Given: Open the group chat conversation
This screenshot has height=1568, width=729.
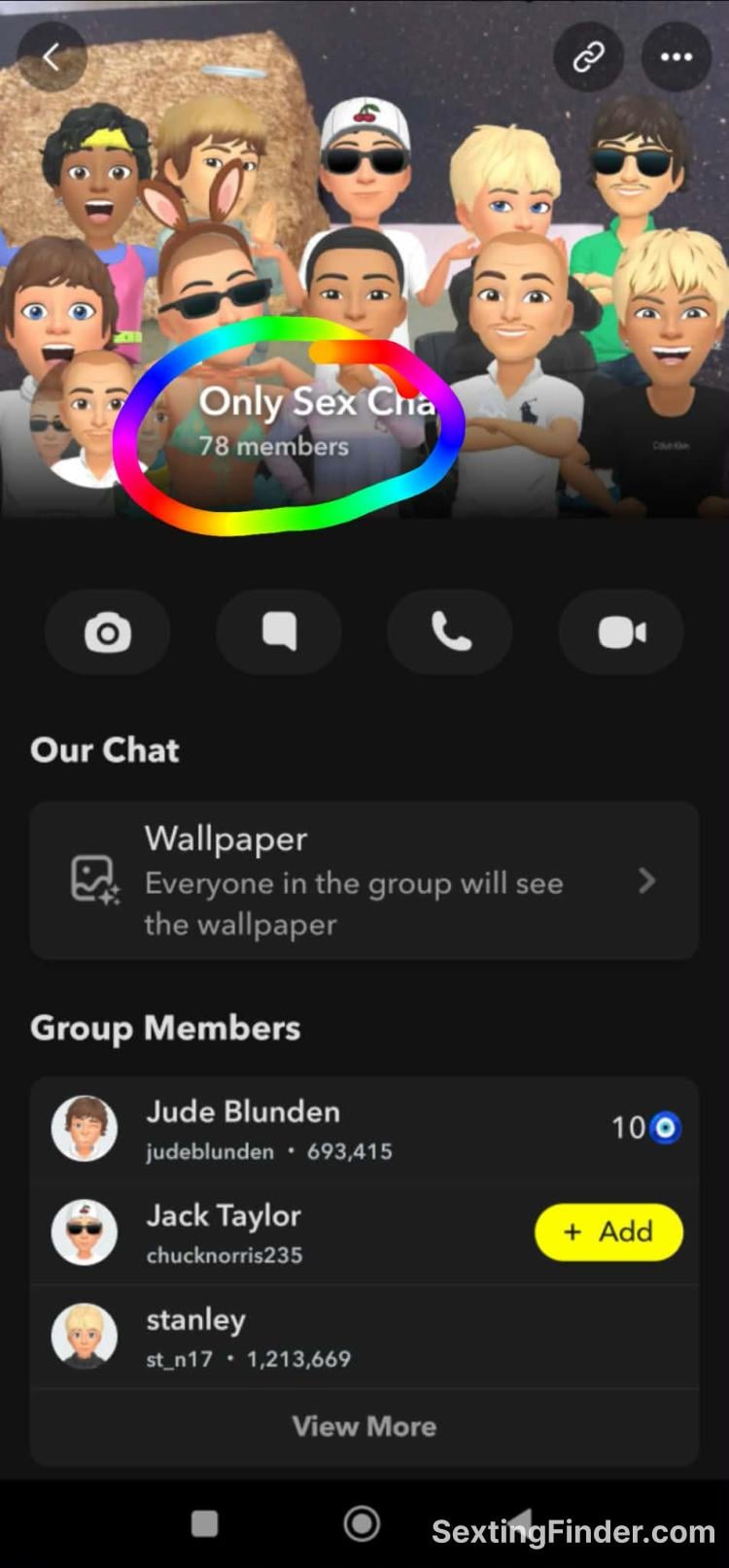Looking at the screenshot, I should click(x=279, y=633).
